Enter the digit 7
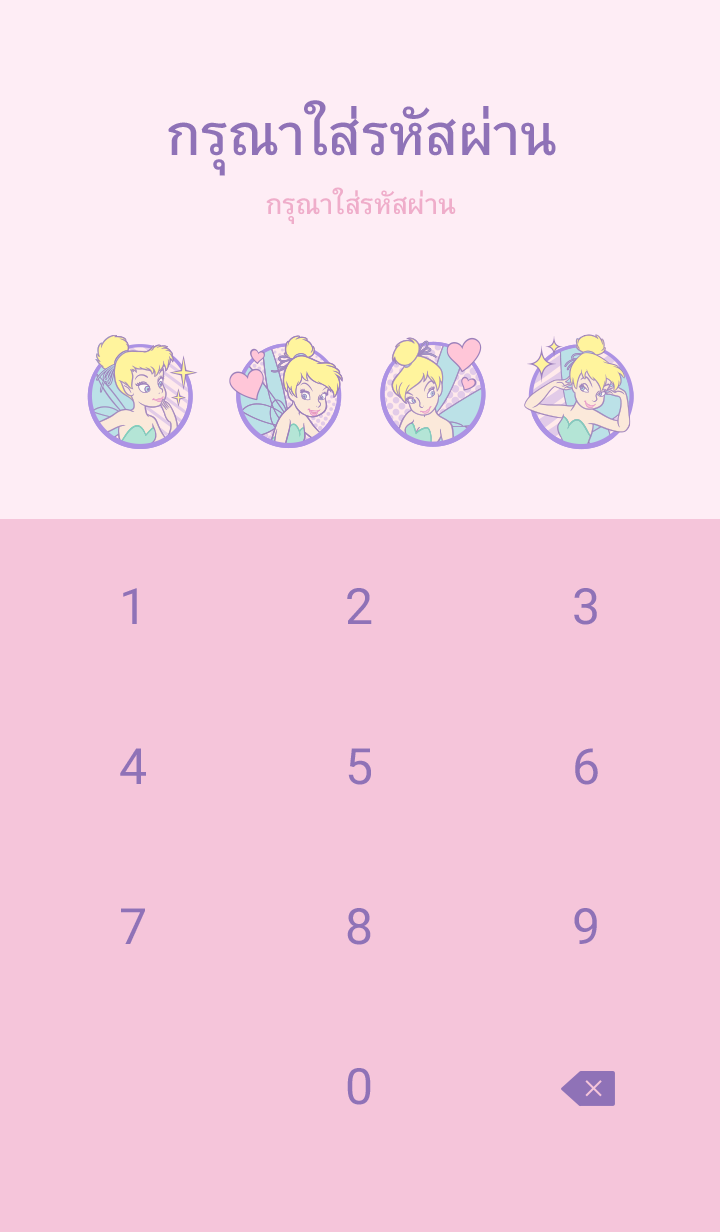 (x=132, y=927)
